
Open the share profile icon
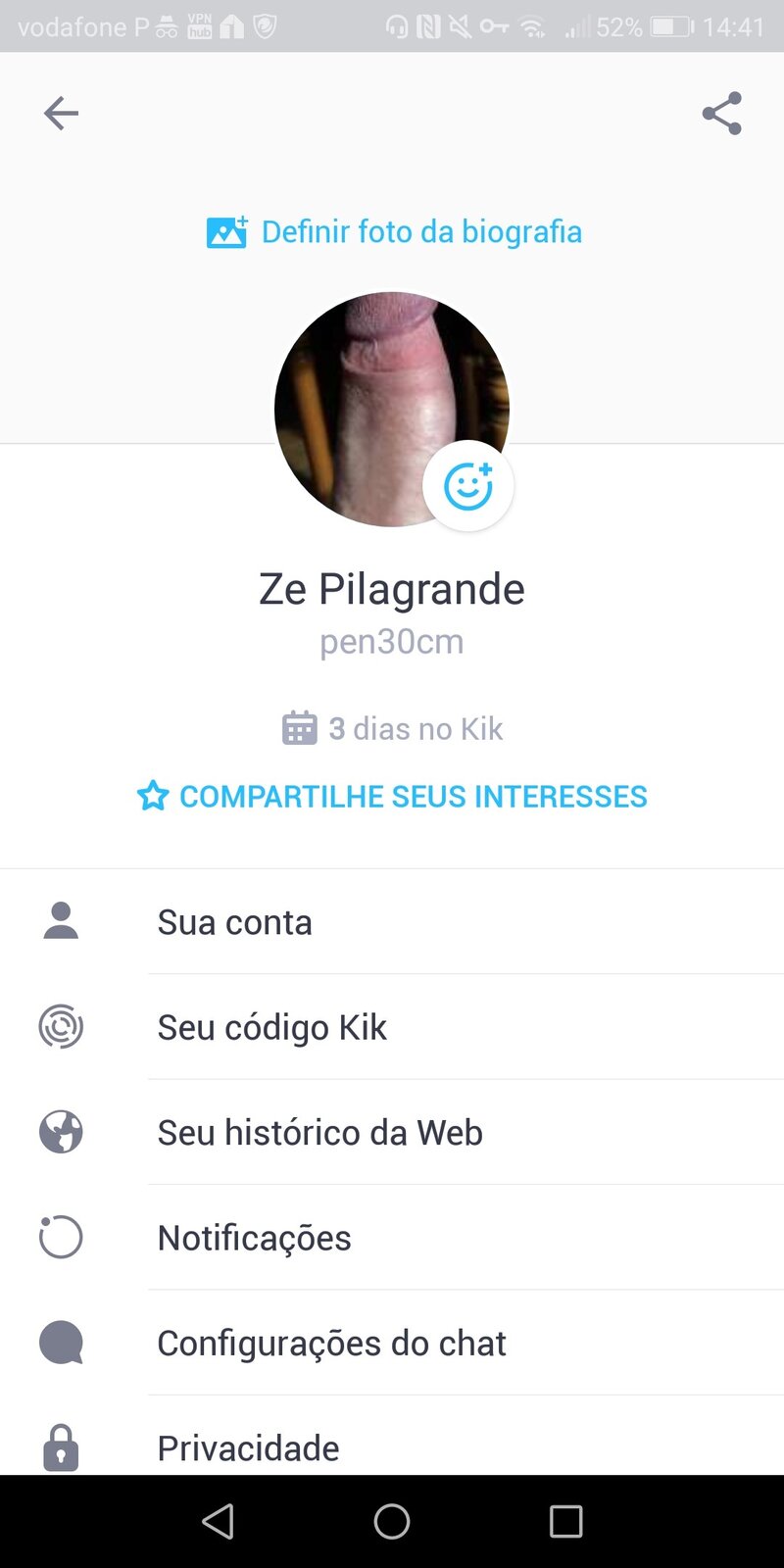[x=722, y=113]
